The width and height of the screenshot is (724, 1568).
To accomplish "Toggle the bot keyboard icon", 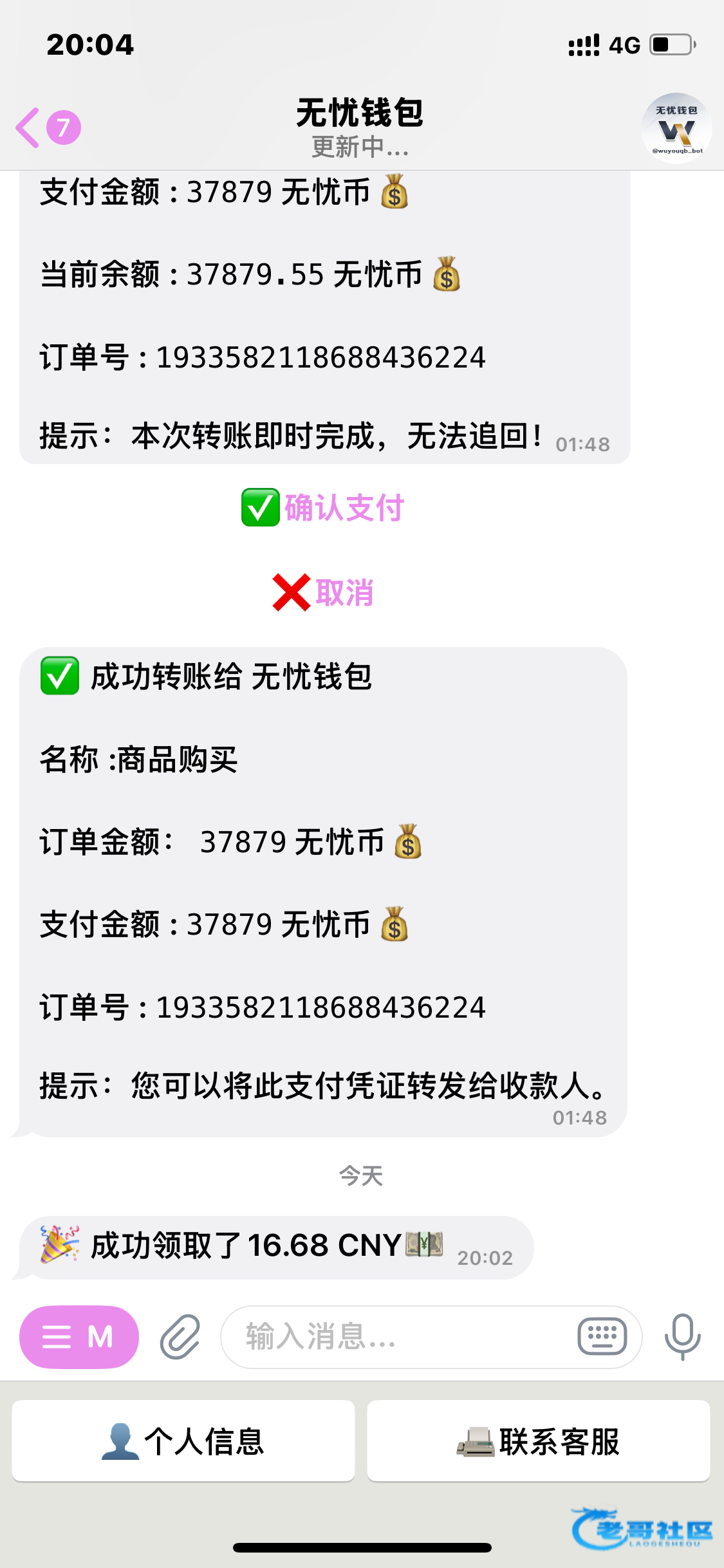I will pos(602,1337).
